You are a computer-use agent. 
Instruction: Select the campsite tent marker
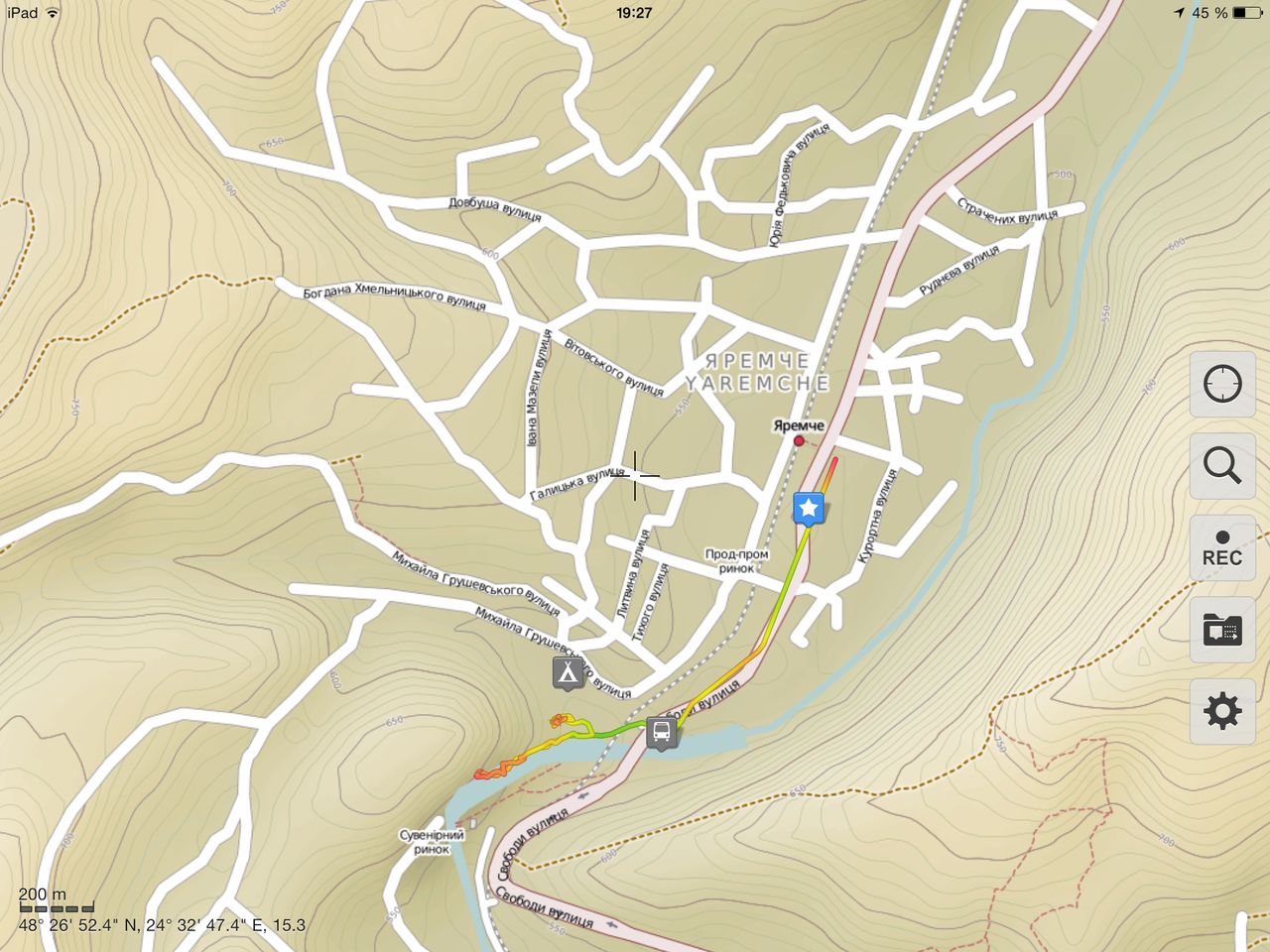click(x=568, y=671)
